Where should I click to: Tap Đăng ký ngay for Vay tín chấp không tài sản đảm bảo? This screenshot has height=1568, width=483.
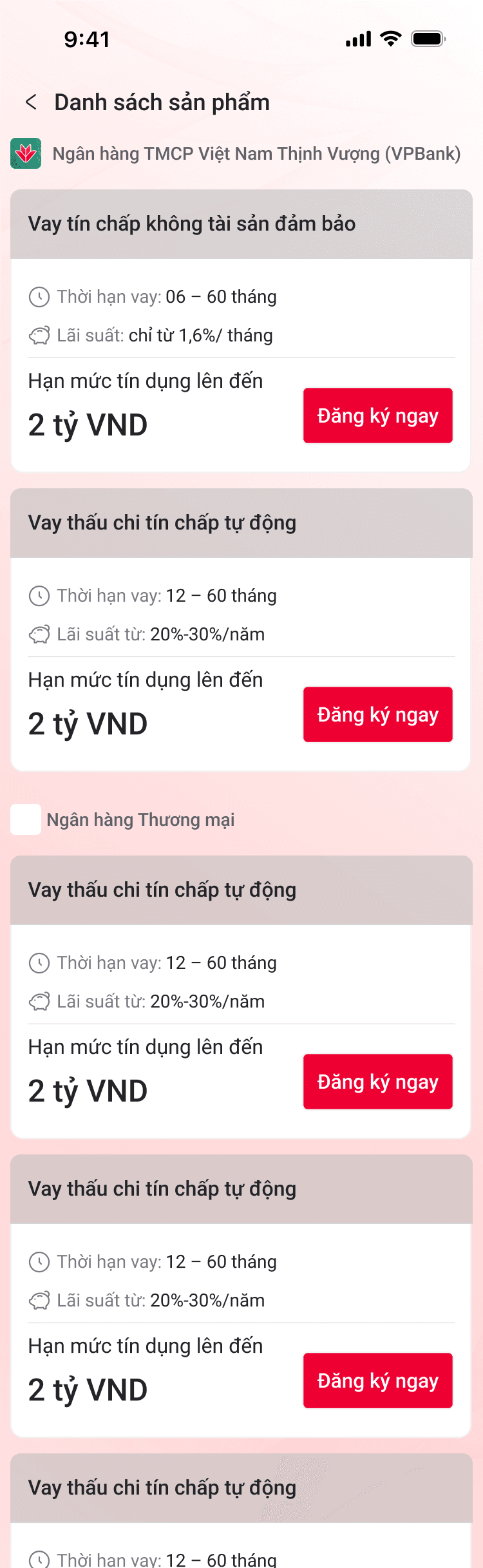[x=377, y=416]
